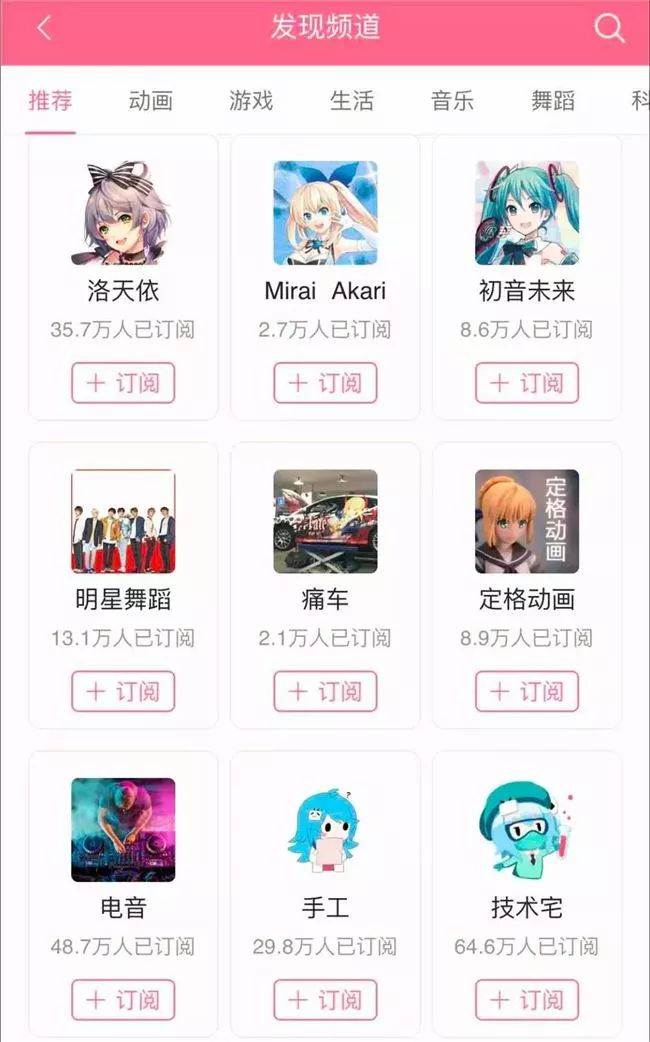Image resolution: width=650 pixels, height=1042 pixels.
Task: Subscribe to the 手工 channel
Action: (x=325, y=1000)
